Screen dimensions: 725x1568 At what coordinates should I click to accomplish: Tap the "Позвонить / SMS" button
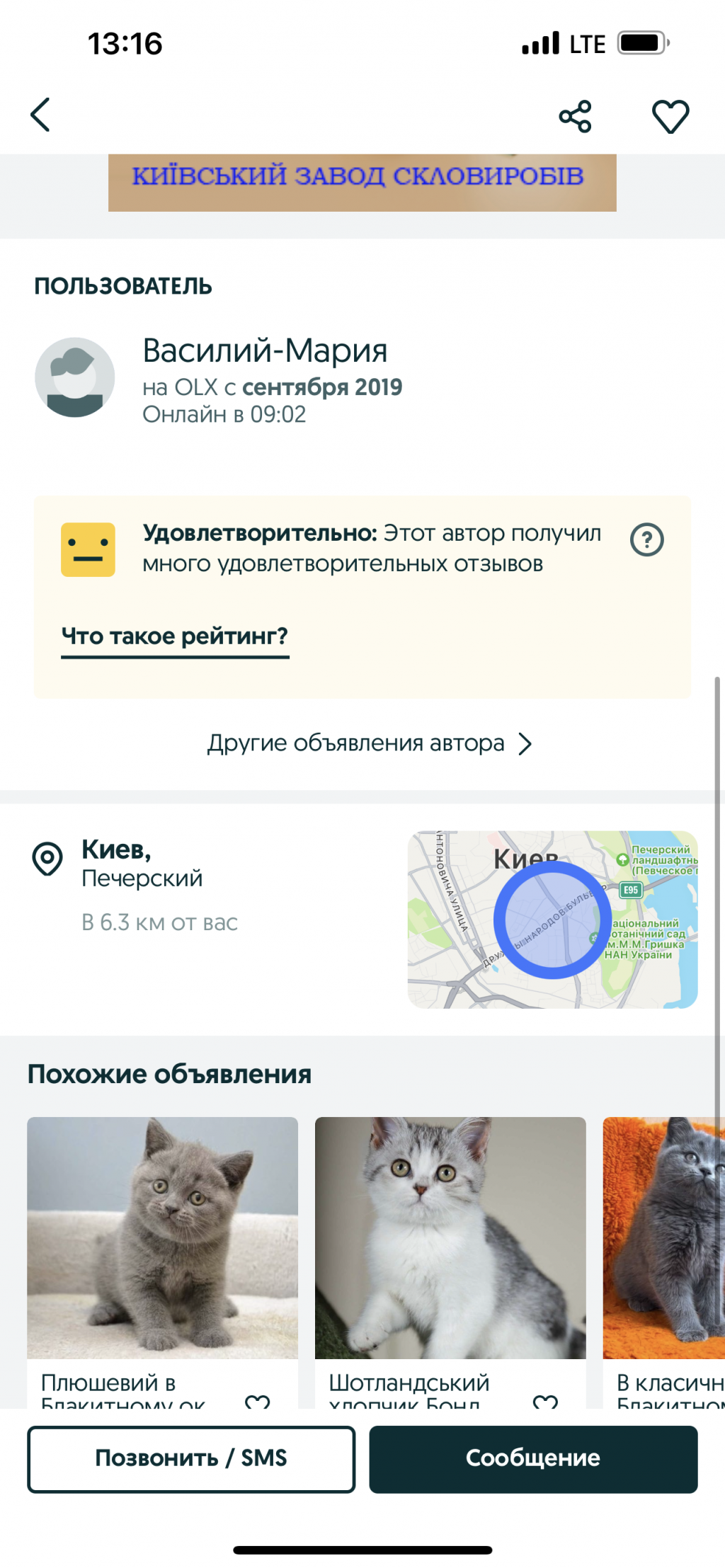(x=191, y=1459)
